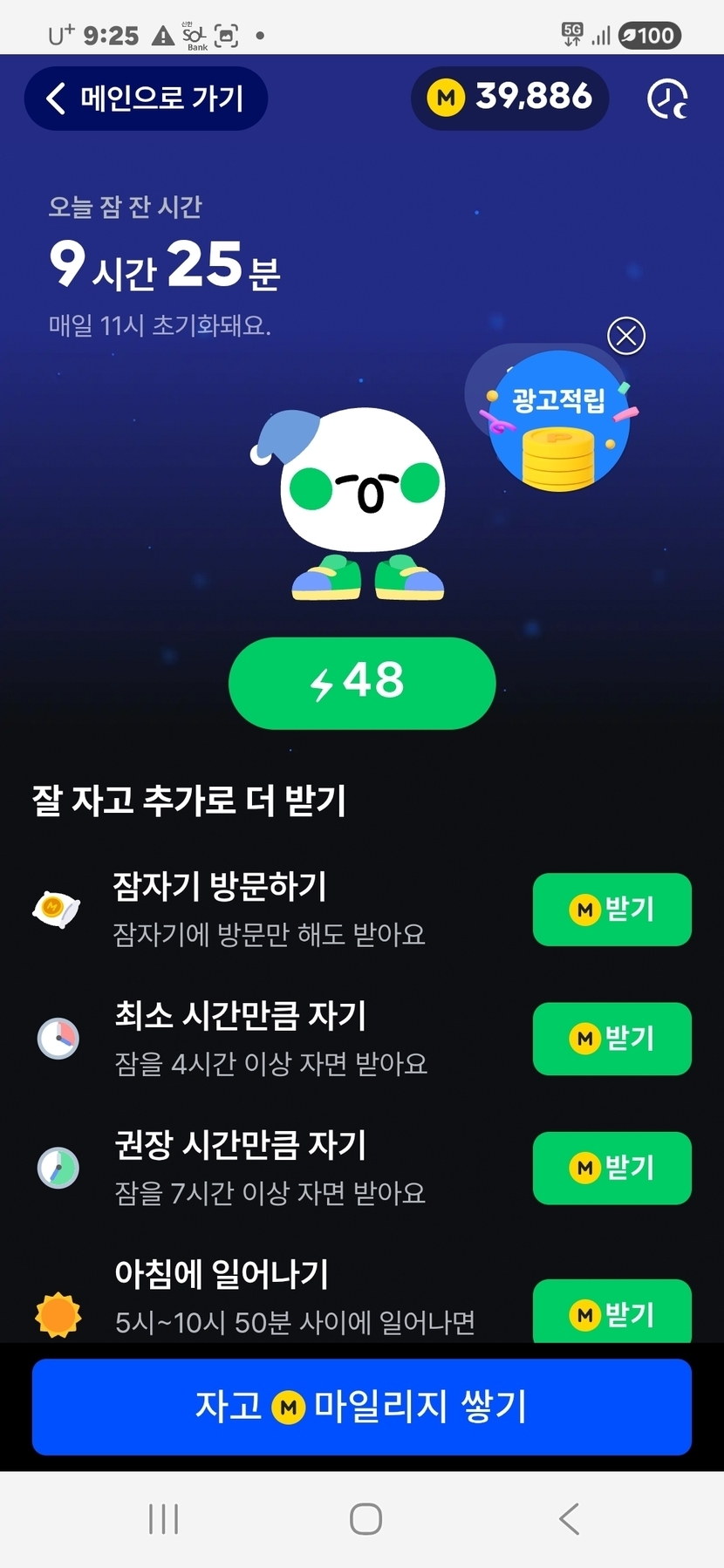Claim reward for 권장 시간만큼 자기
Viewport: 724px width, 1568px height.
tap(611, 1168)
